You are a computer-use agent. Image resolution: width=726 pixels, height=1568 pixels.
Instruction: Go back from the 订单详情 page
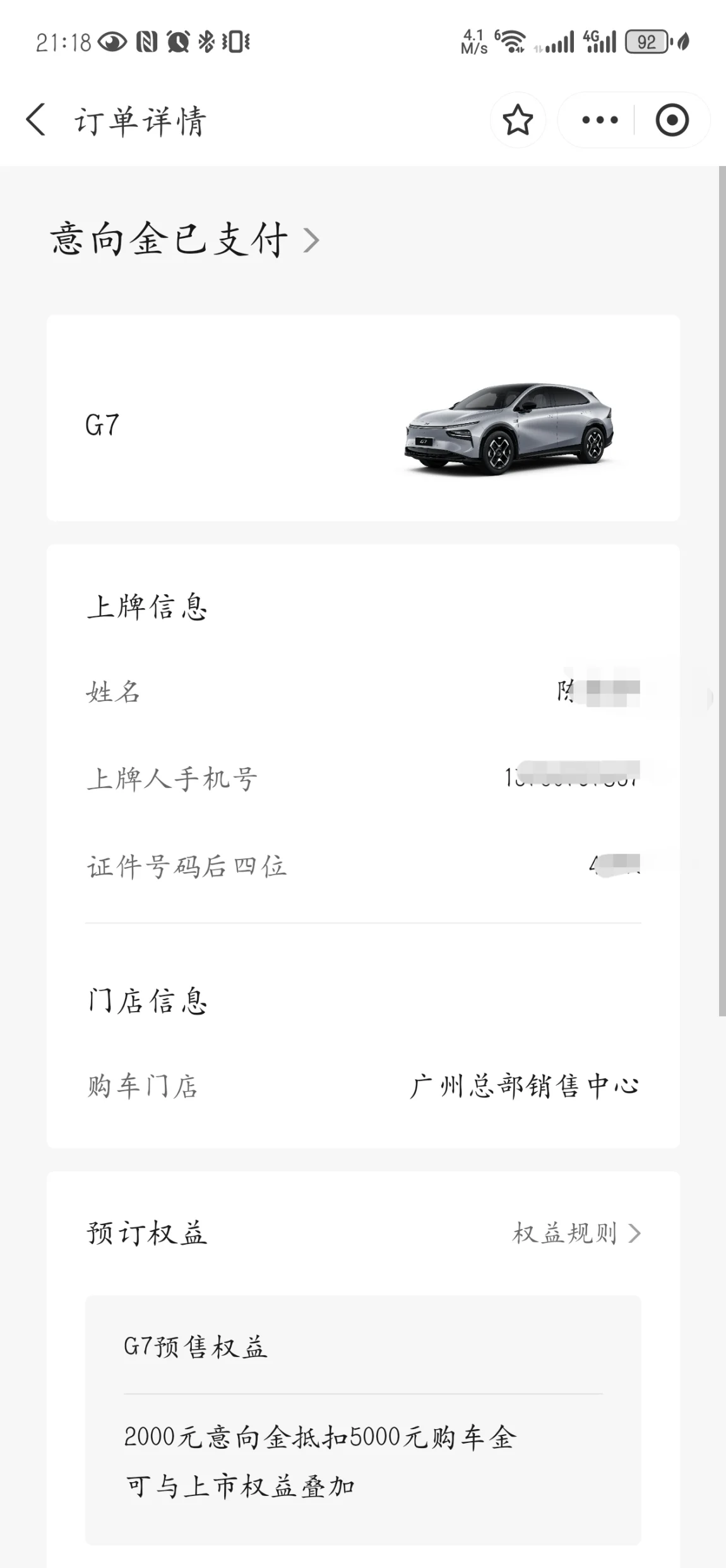pos(36,120)
